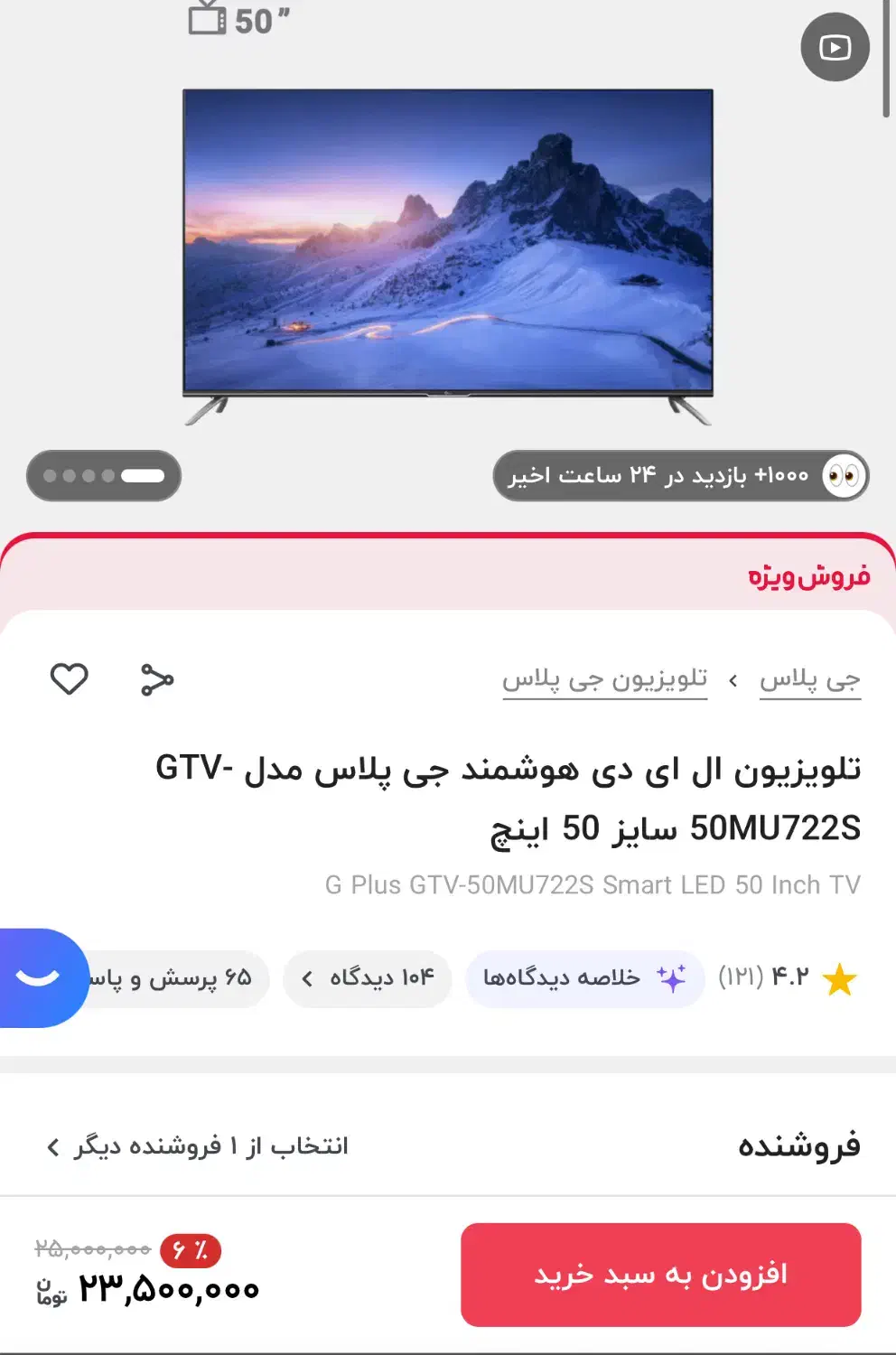Tap the image page indicator dots
Viewport: 896px width, 1355px height.
pyautogui.click(x=104, y=476)
